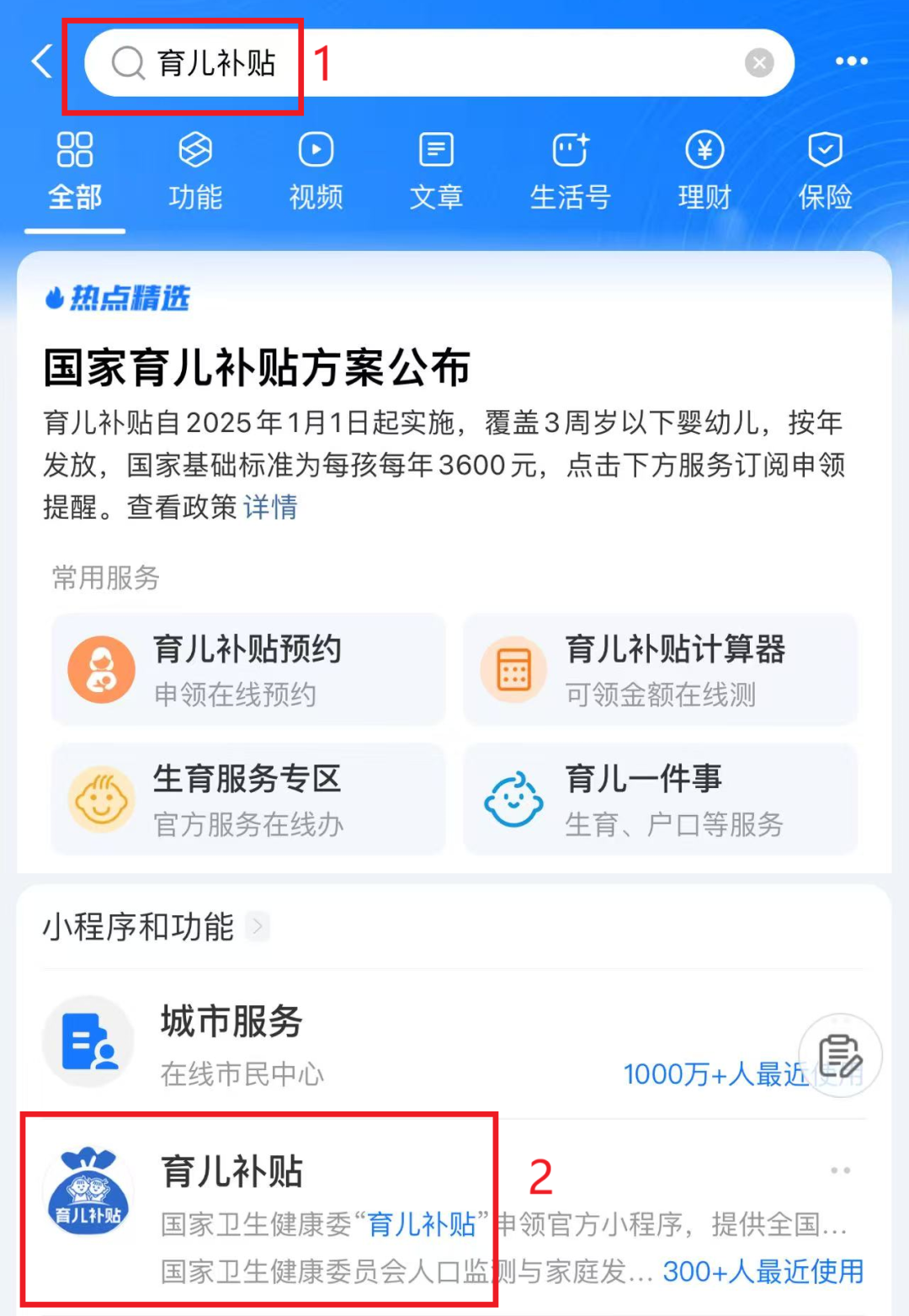Clear the search field with the x button
Viewport: 909px width, 1316px height.
[759, 61]
